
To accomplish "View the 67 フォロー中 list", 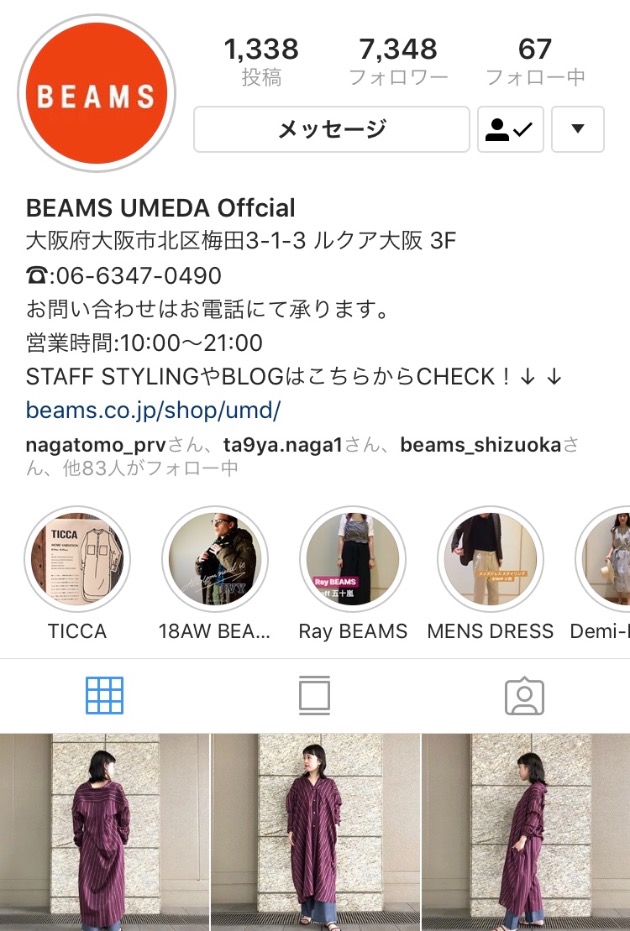I will click(535, 61).
